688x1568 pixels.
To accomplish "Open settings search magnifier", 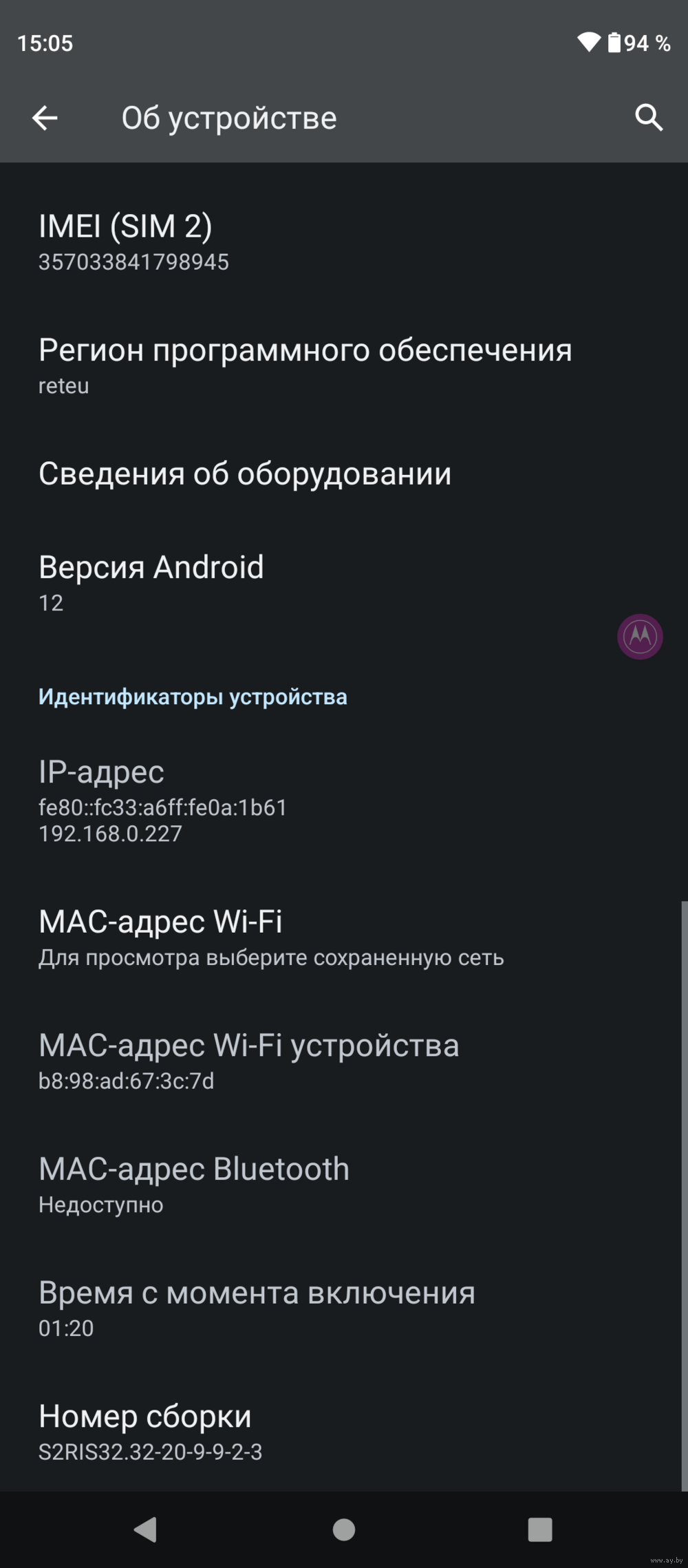I will tap(648, 118).
